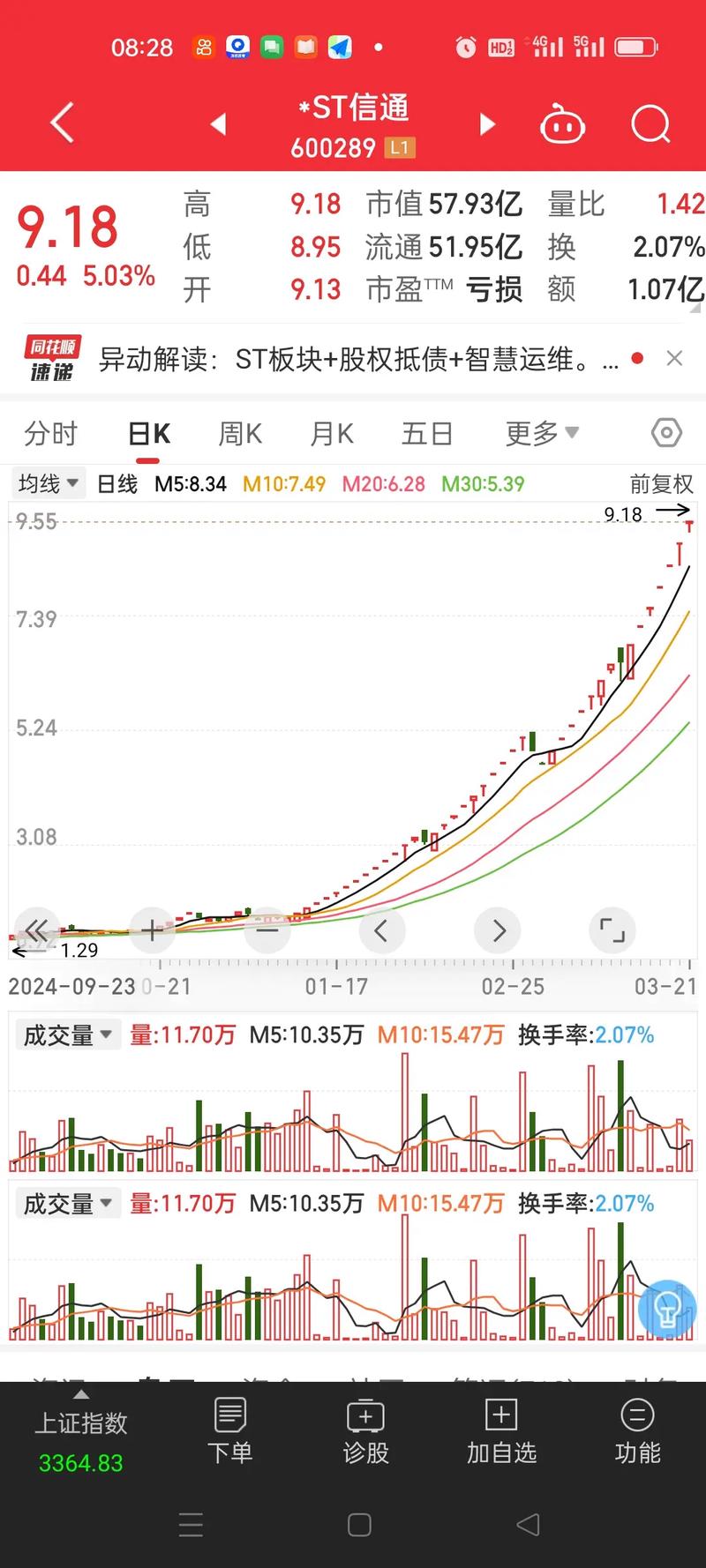This screenshot has width=706, height=1568.
Task: Navigate back with the back arrow
Action: (x=60, y=123)
